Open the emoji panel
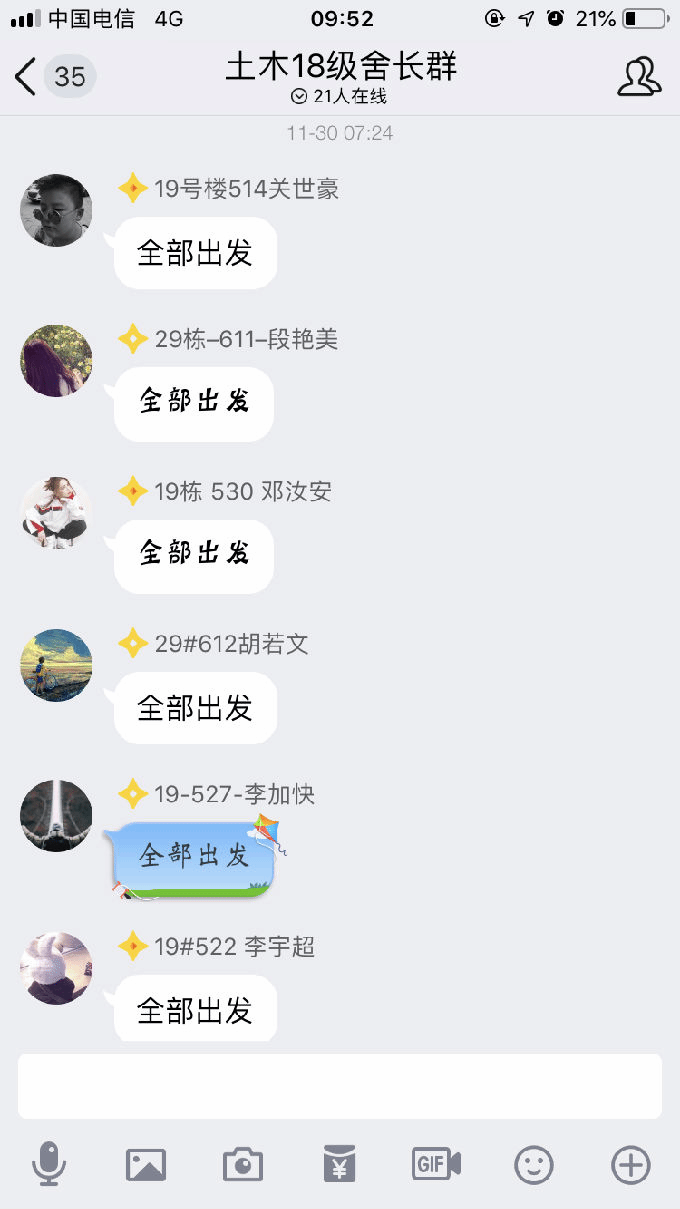The height and width of the screenshot is (1209, 680). pyautogui.click(x=533, y=1164)
